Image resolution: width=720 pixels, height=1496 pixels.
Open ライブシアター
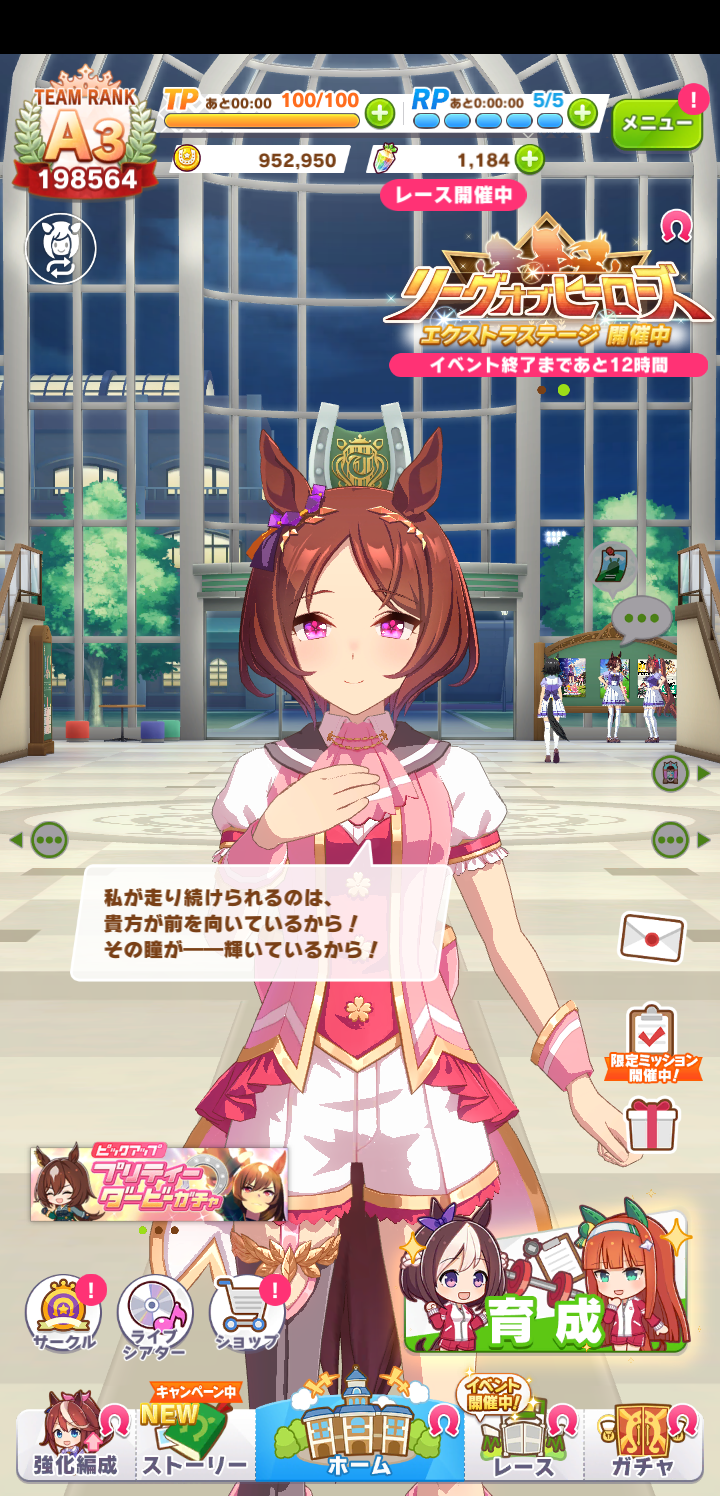(x=155, y=1313)
